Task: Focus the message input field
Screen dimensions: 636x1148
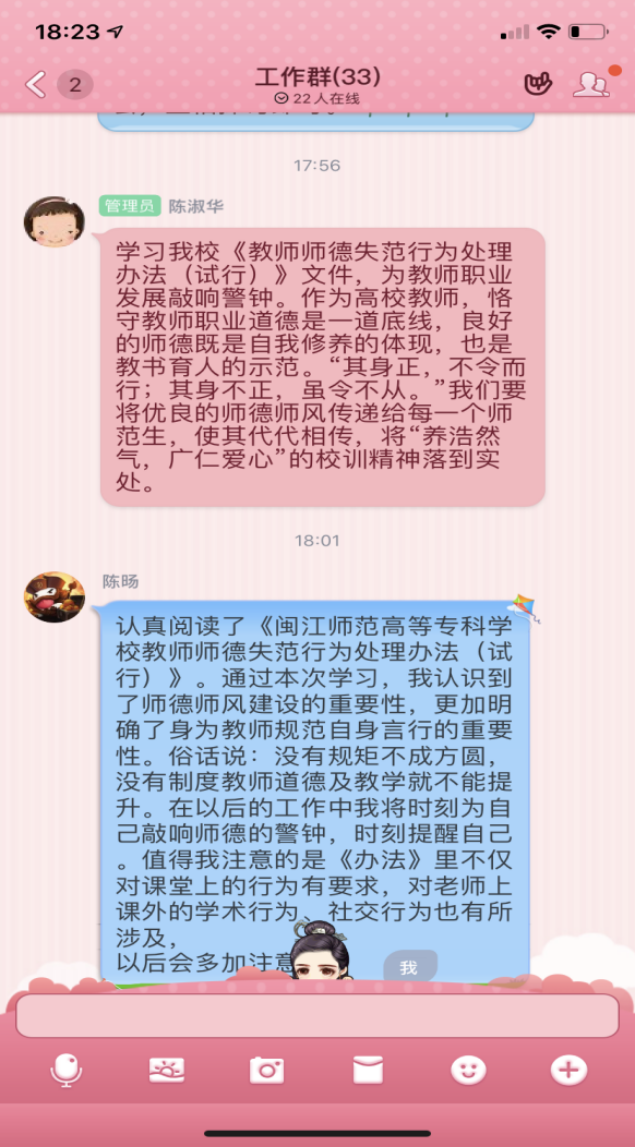Action: coord(317,1015)
